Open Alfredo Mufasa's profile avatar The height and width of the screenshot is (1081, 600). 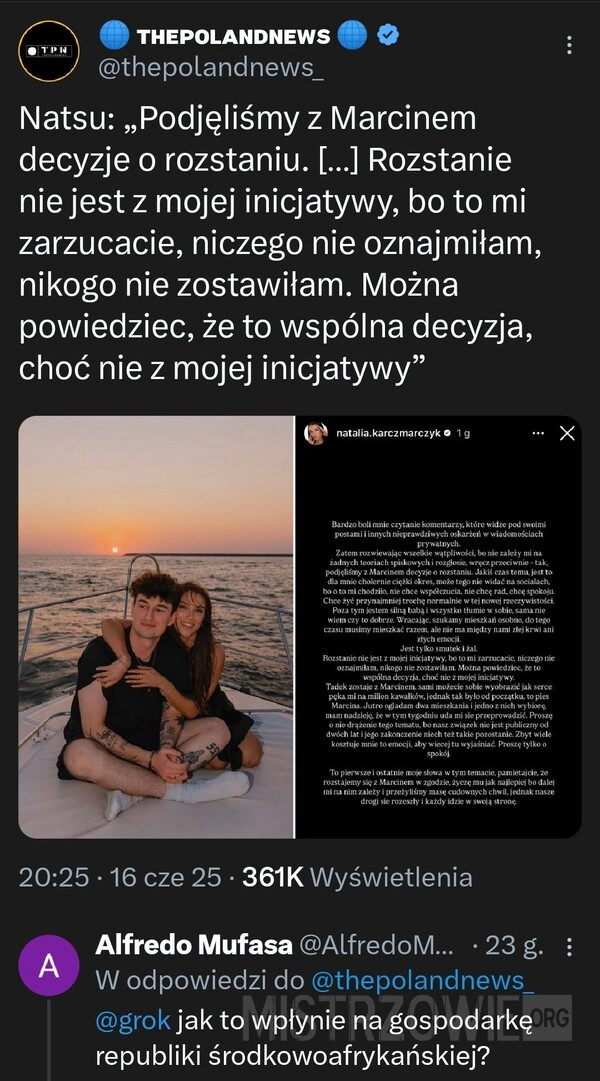tap(49, 967)
